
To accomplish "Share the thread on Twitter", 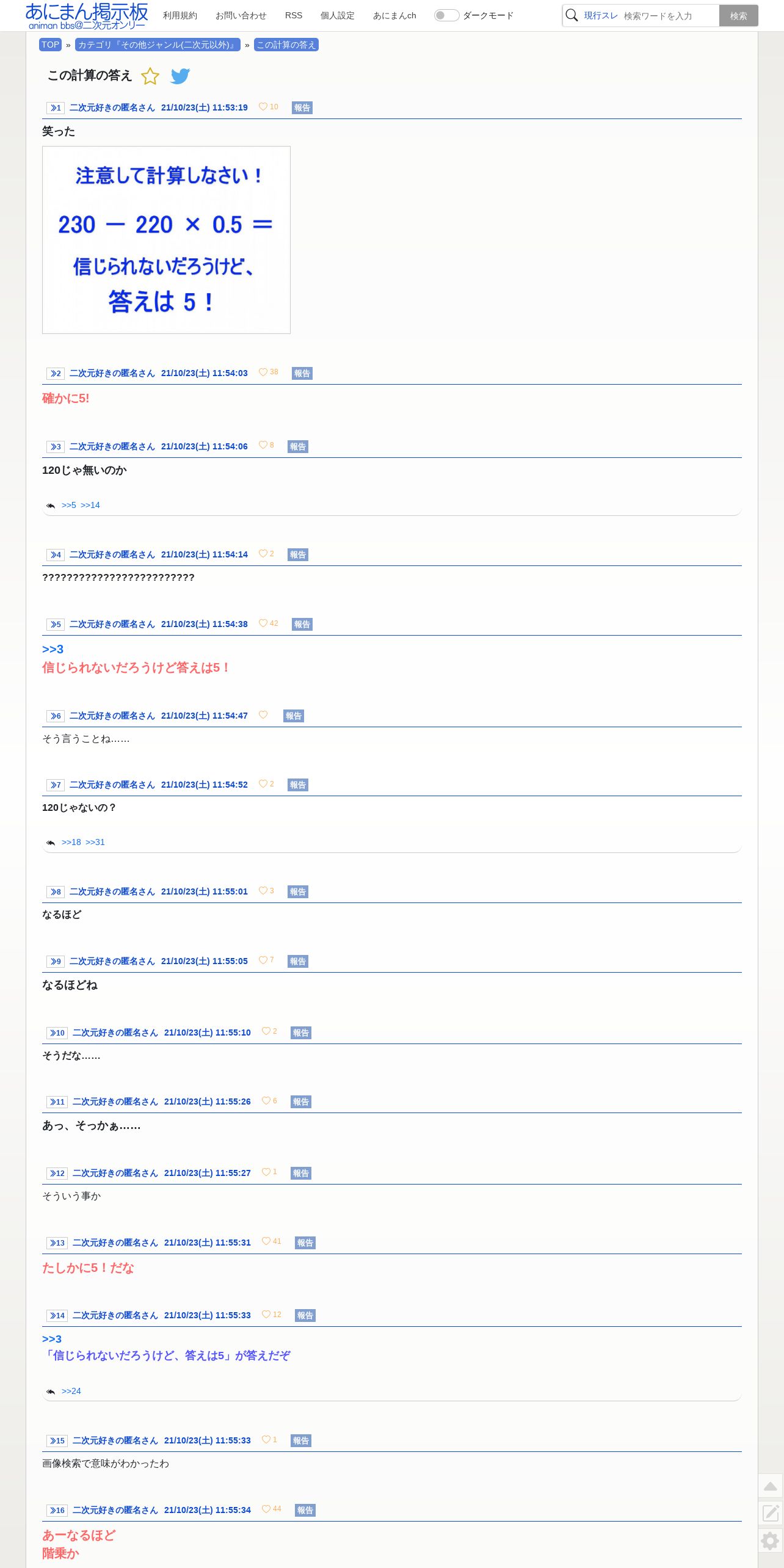I will pos(180,76).
